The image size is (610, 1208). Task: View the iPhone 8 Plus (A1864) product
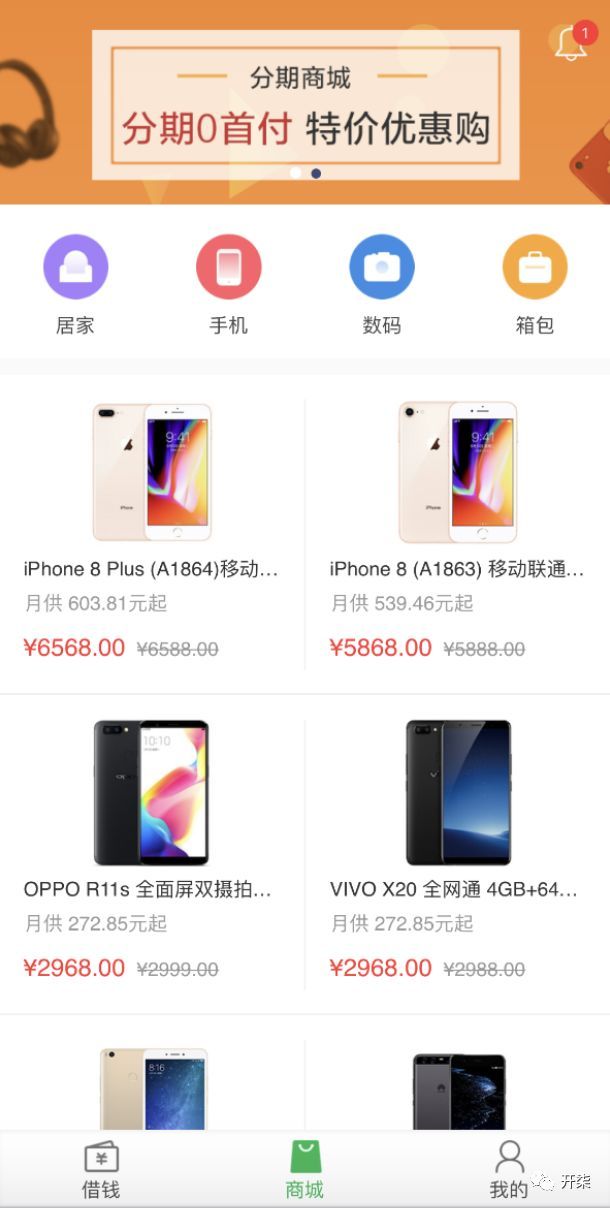pyautogui.click(x=152, y=530)
